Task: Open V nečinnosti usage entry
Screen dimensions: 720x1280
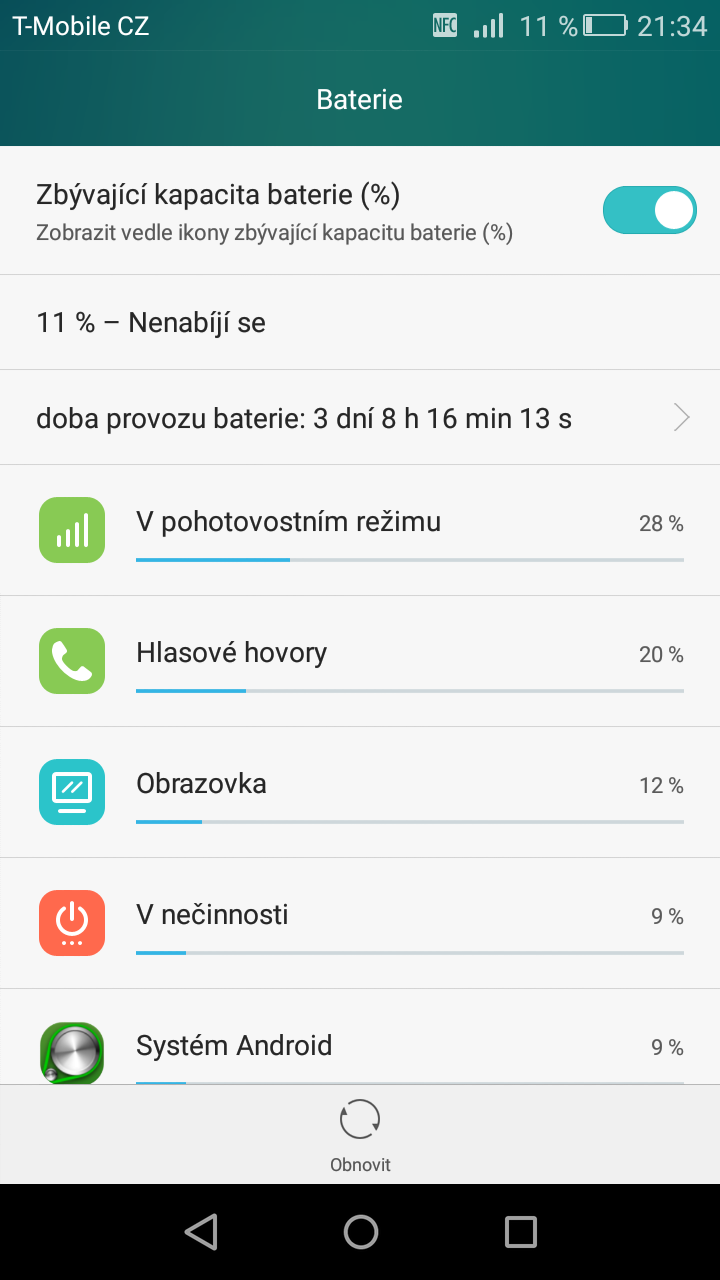Action: point(360,923)
